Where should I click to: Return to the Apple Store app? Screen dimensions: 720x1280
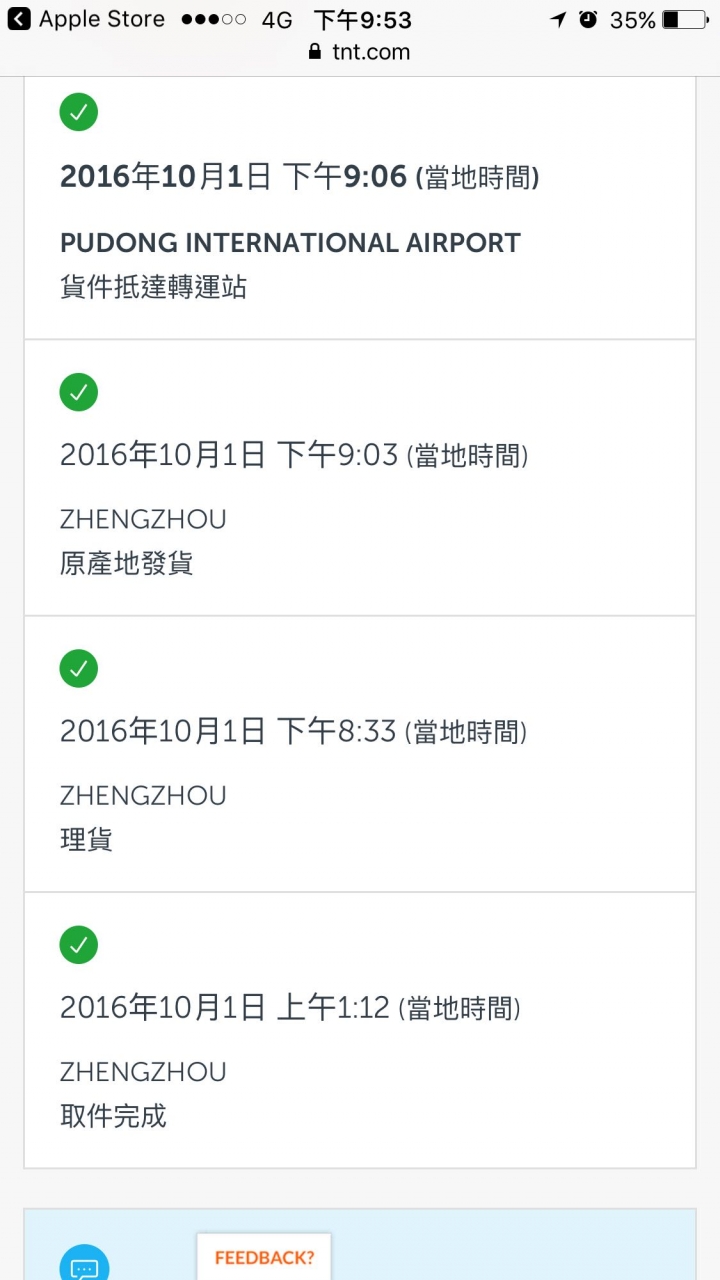(86, 20)
